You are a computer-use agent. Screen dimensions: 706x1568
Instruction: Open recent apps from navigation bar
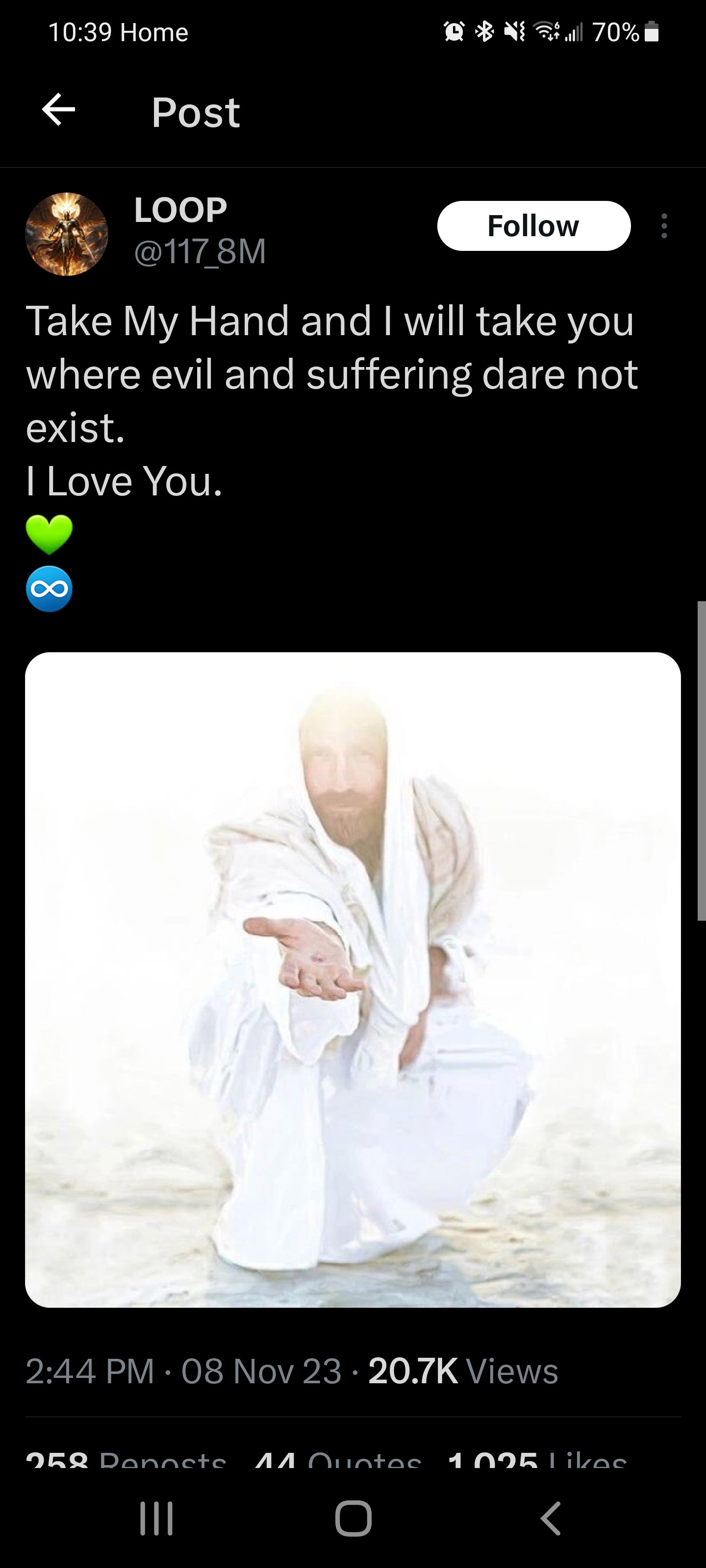pyautogui.click(x=156, y=1518)
